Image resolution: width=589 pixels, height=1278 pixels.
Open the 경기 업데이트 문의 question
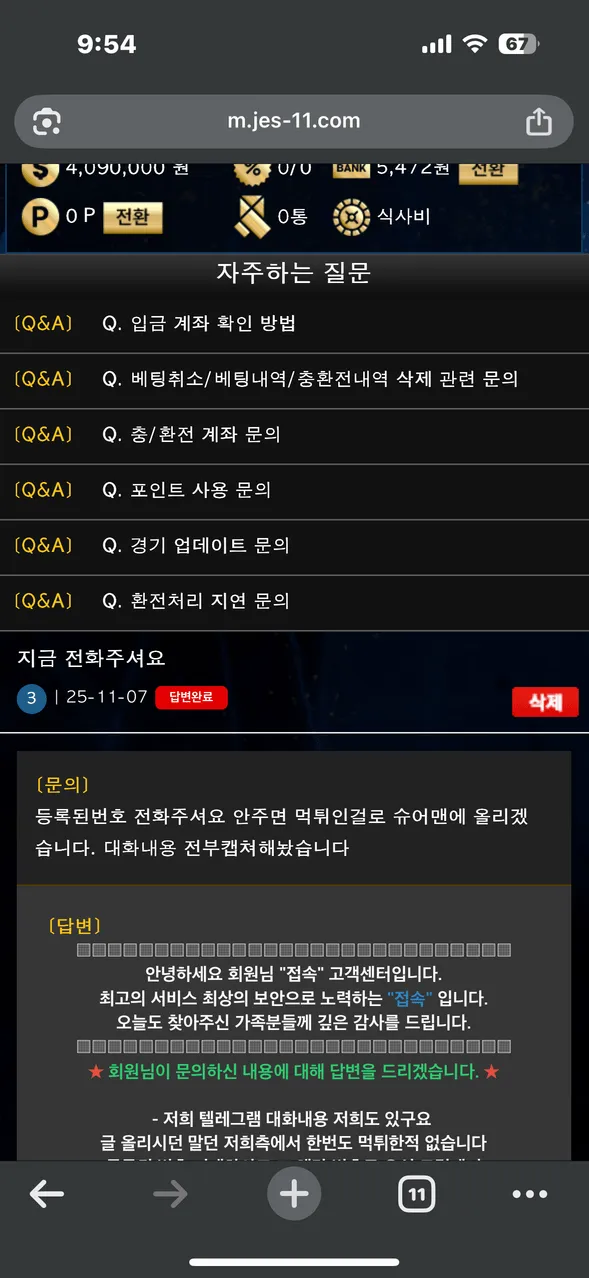pyautogui.click(x=294, y=545)
